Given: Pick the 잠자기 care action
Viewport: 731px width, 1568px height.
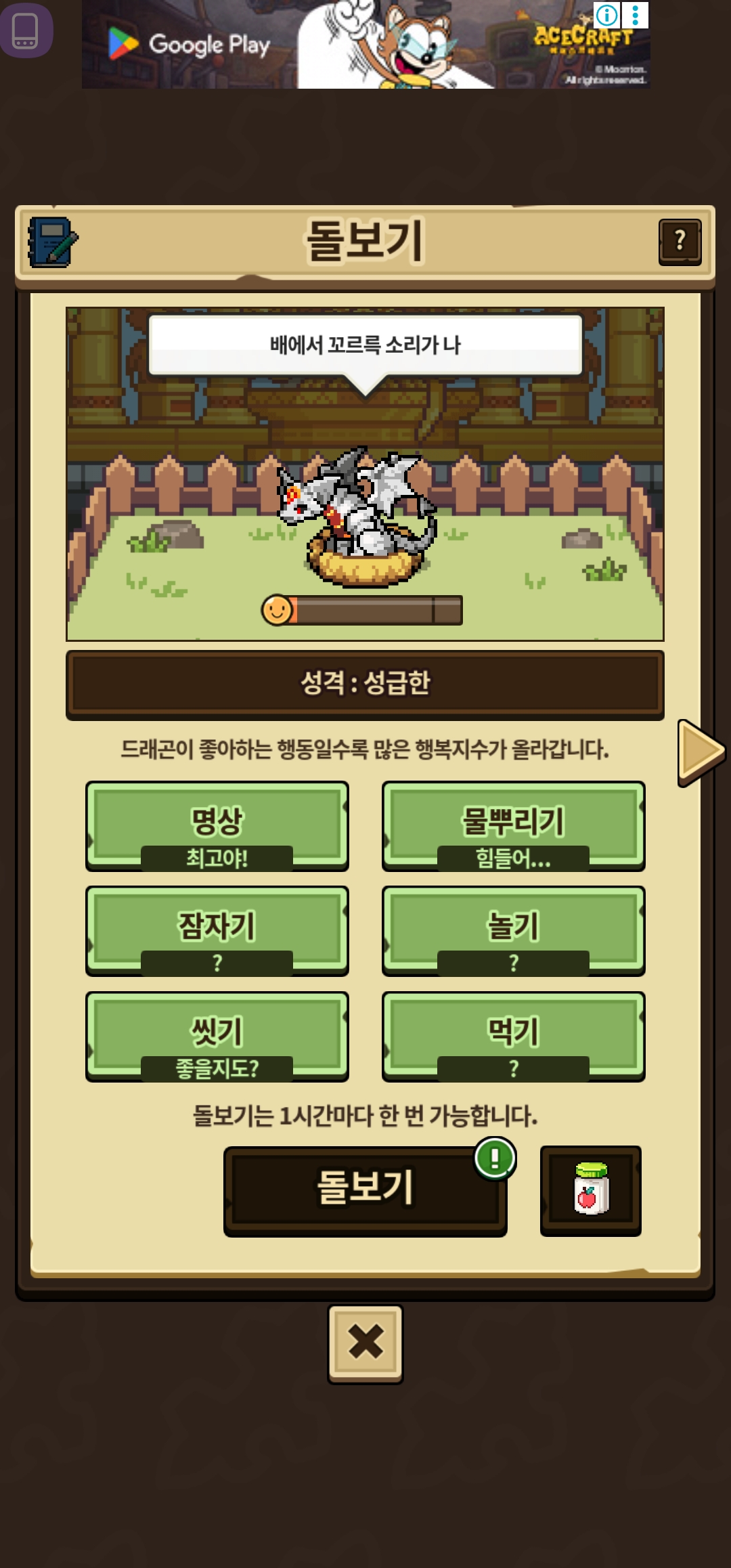Looking at the screenshot, I should pos(217,930).
